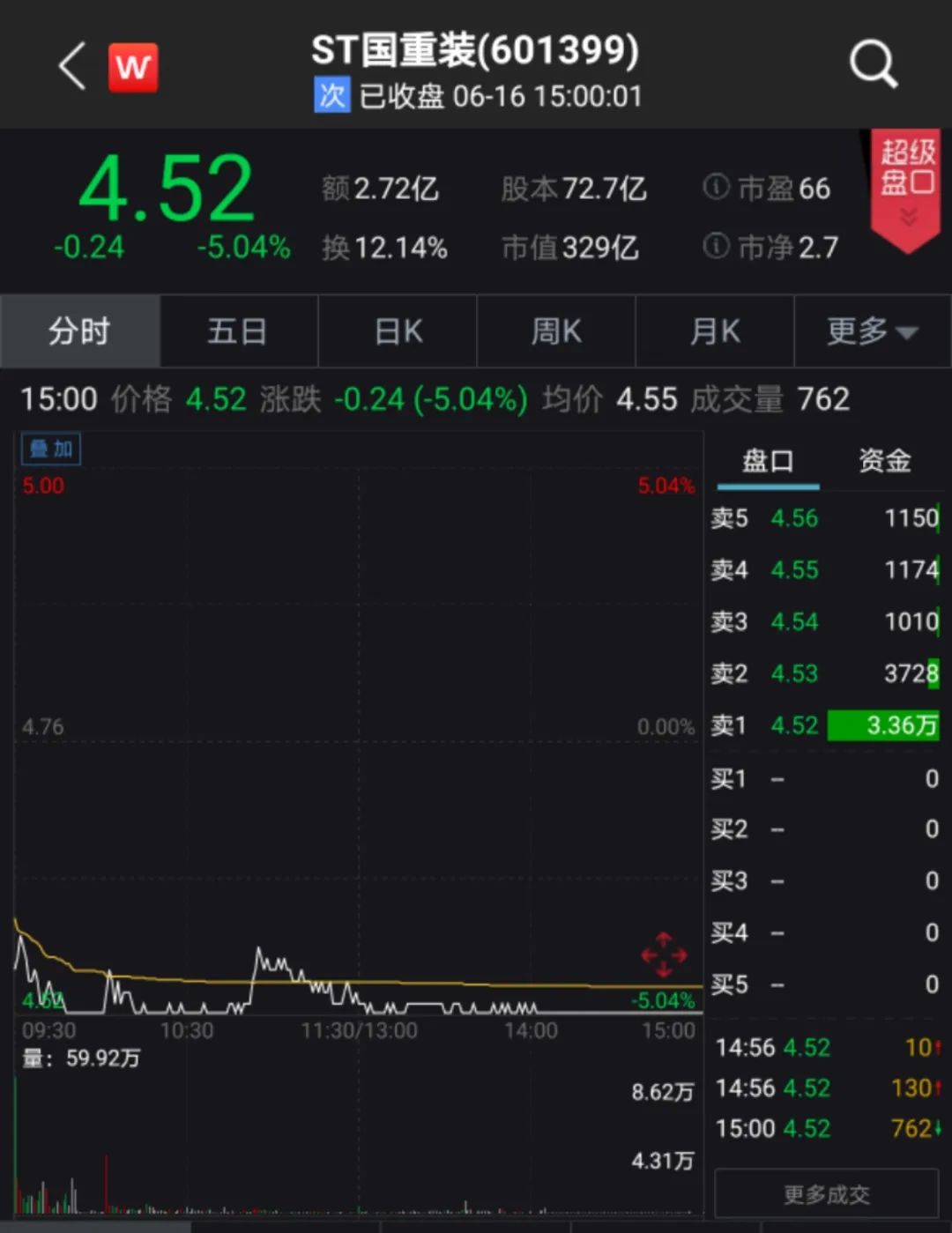The width and height of the screenshot is (952, 1233).
Task: Switch to the 分时 chart tab
Action: coord(79,332)
